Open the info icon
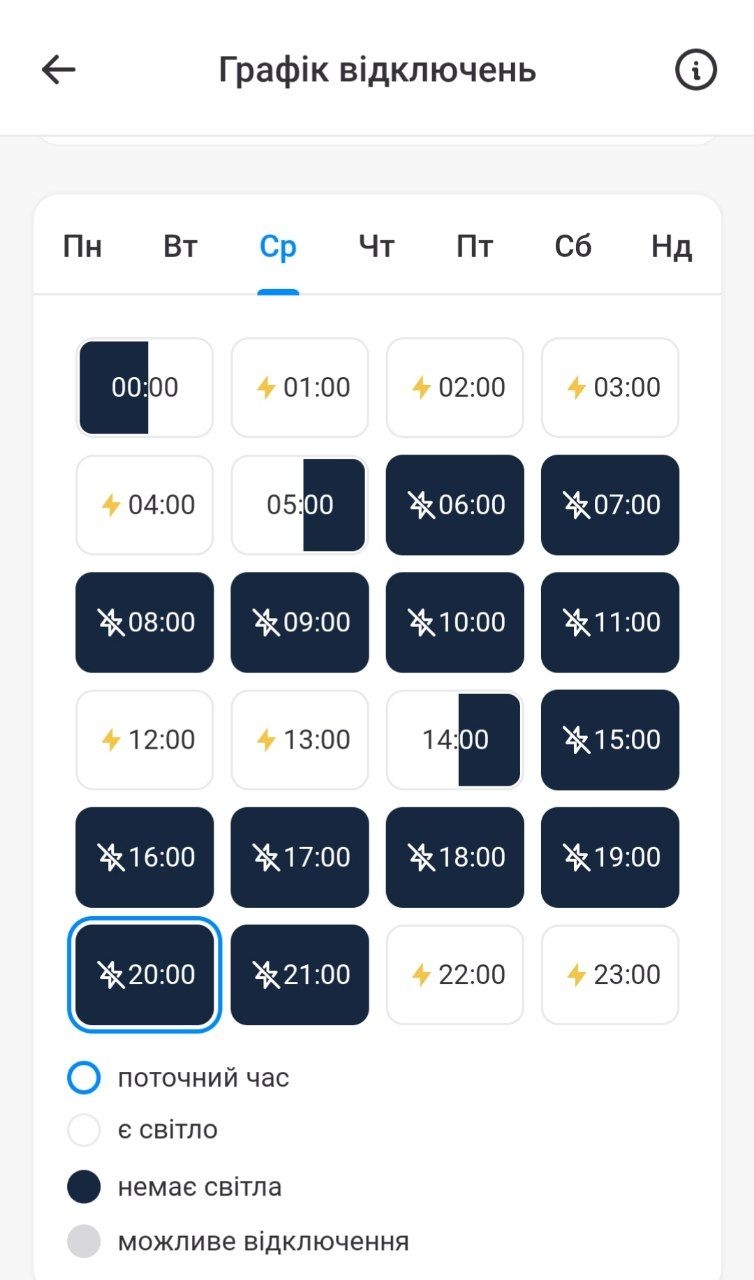The width and height of the screenshot is (754, 1280). tap(696, 70)
